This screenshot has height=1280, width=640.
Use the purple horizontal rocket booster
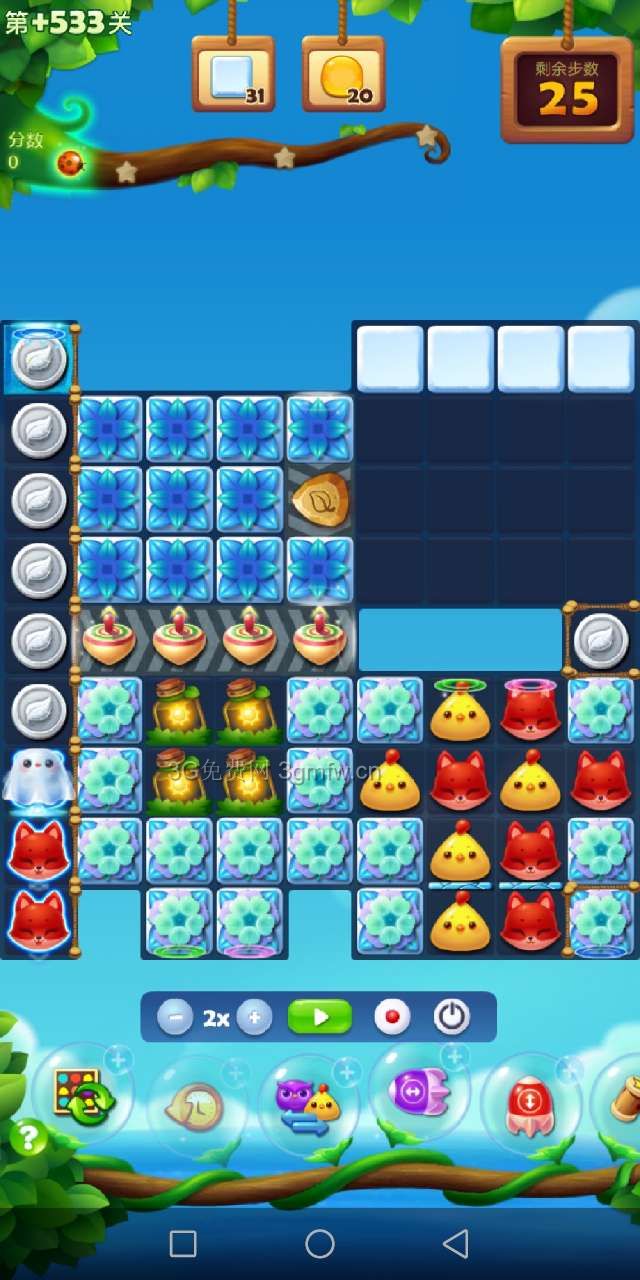coord(418,1092)
